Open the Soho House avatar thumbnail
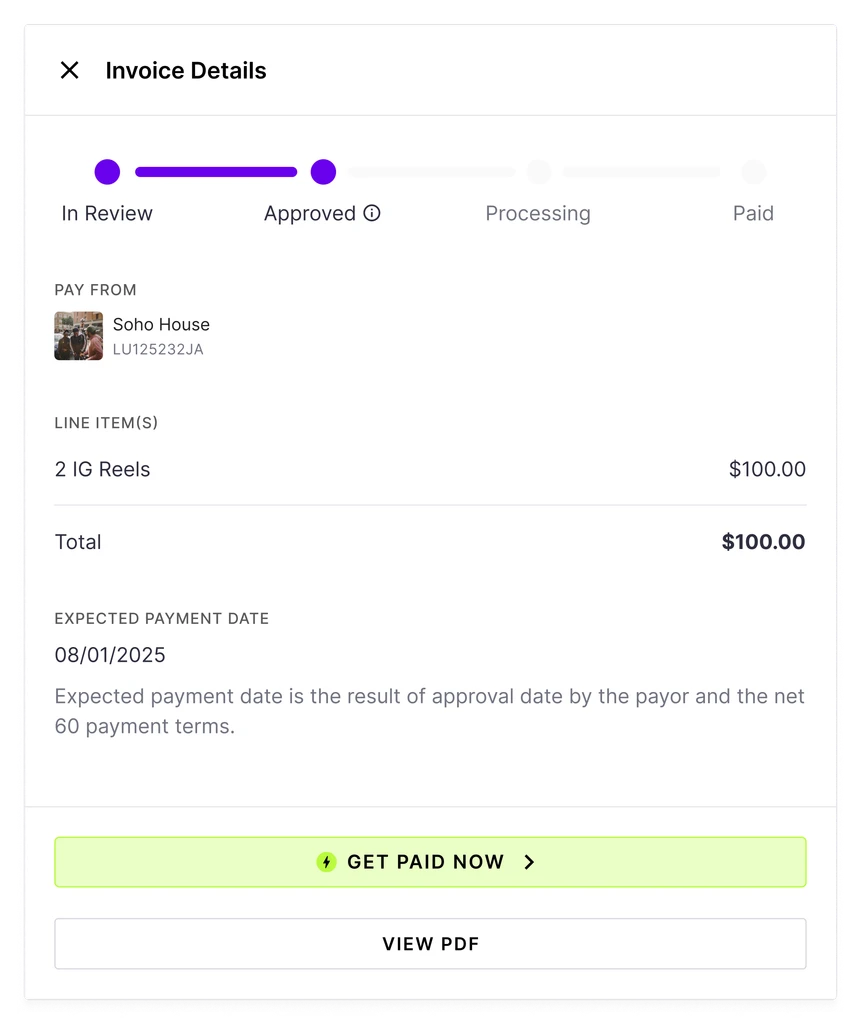The width and height of the screenshot is (861, 1024). [78, 336]
